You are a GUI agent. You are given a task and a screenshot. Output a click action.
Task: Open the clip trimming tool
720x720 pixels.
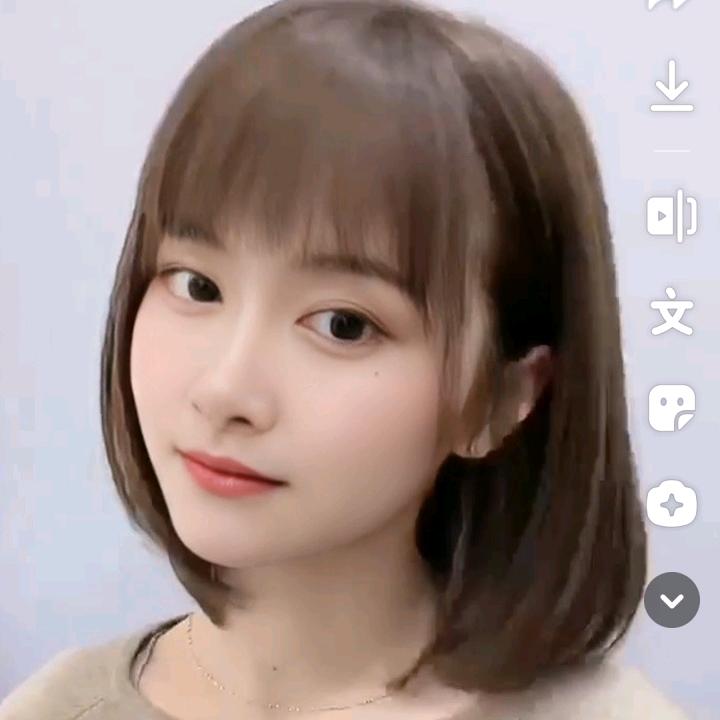(672, 215)
